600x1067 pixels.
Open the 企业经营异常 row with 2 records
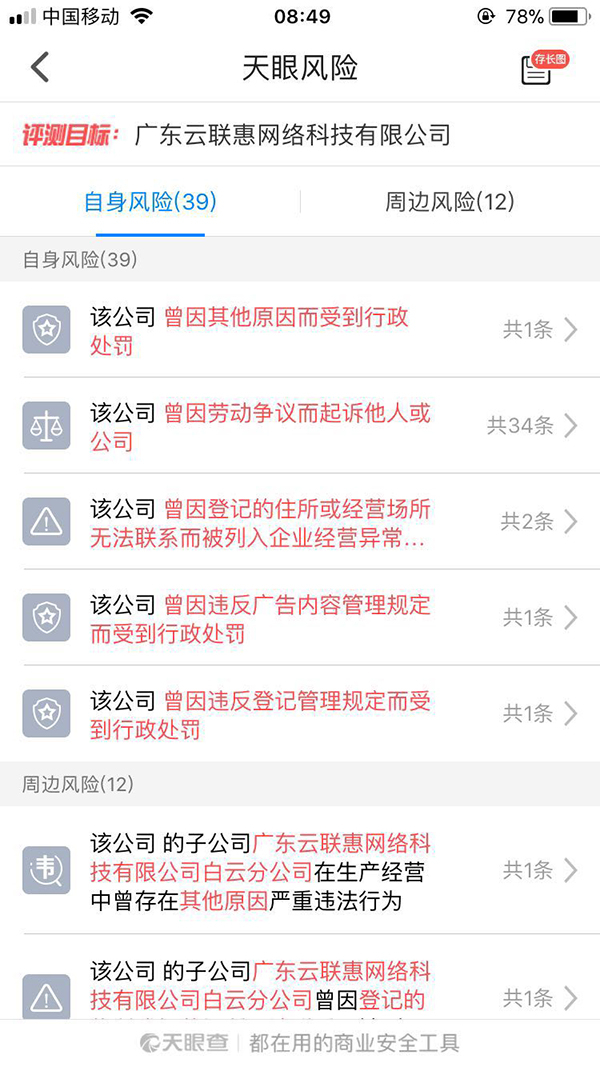300,522
